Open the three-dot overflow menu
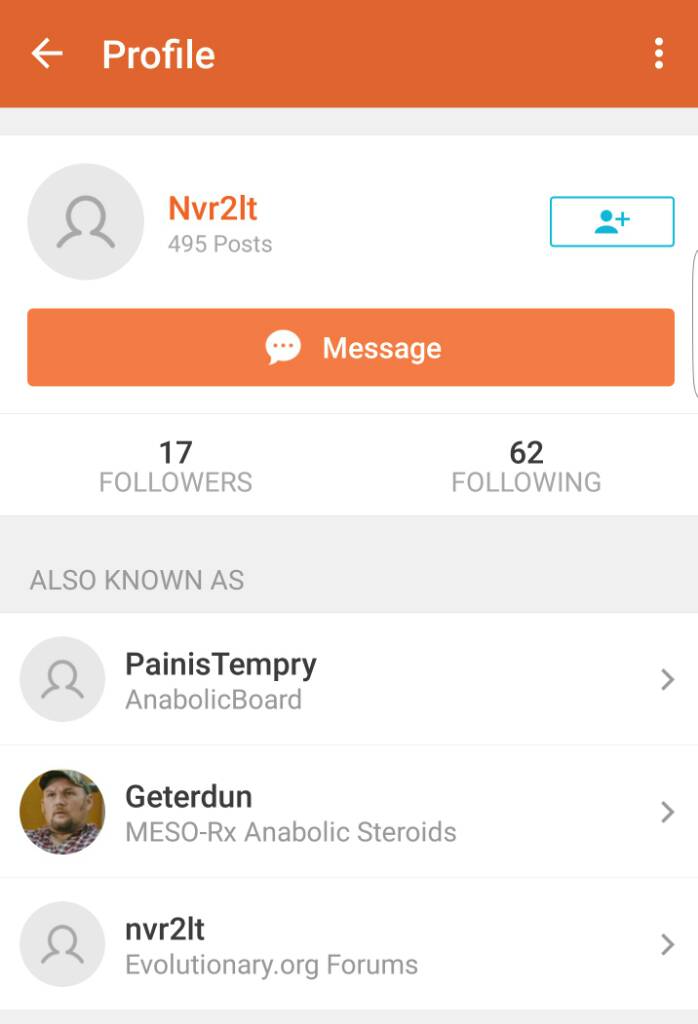The height and width of the screenshot is (1024, 698). pos(658,54)
